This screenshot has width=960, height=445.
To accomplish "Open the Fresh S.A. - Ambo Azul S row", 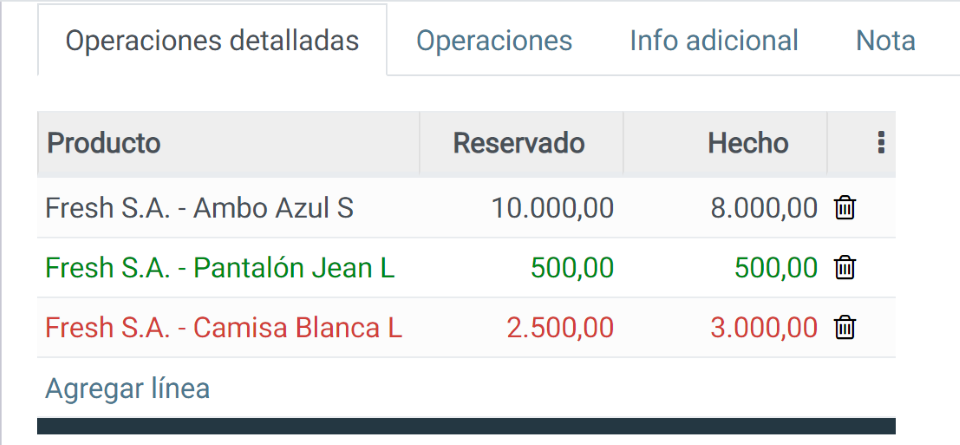I will point(199,208).
